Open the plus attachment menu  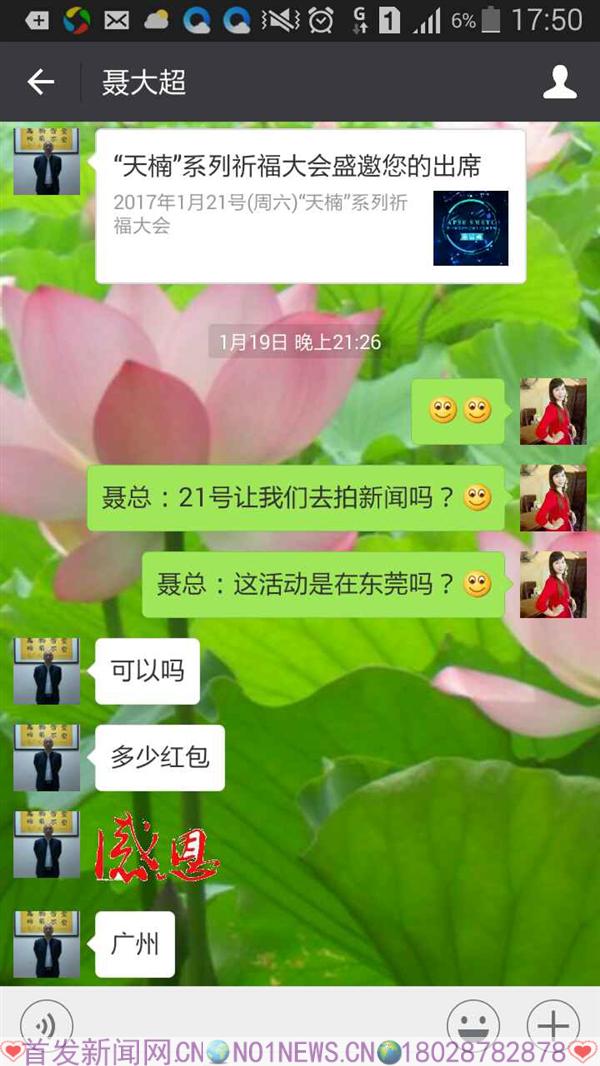tap(552, 1024)
